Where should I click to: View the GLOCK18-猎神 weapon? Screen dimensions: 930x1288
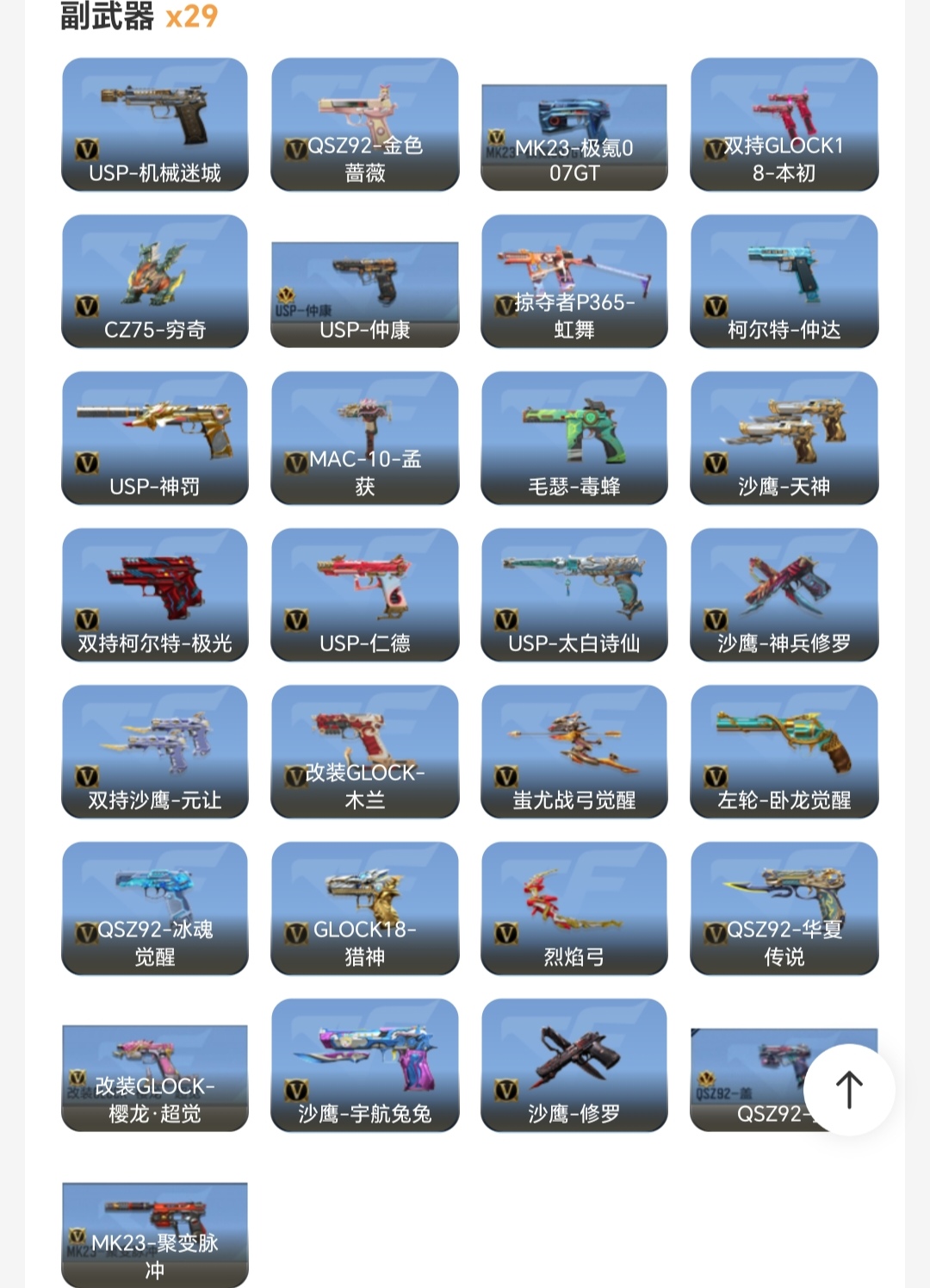(364, 908)
